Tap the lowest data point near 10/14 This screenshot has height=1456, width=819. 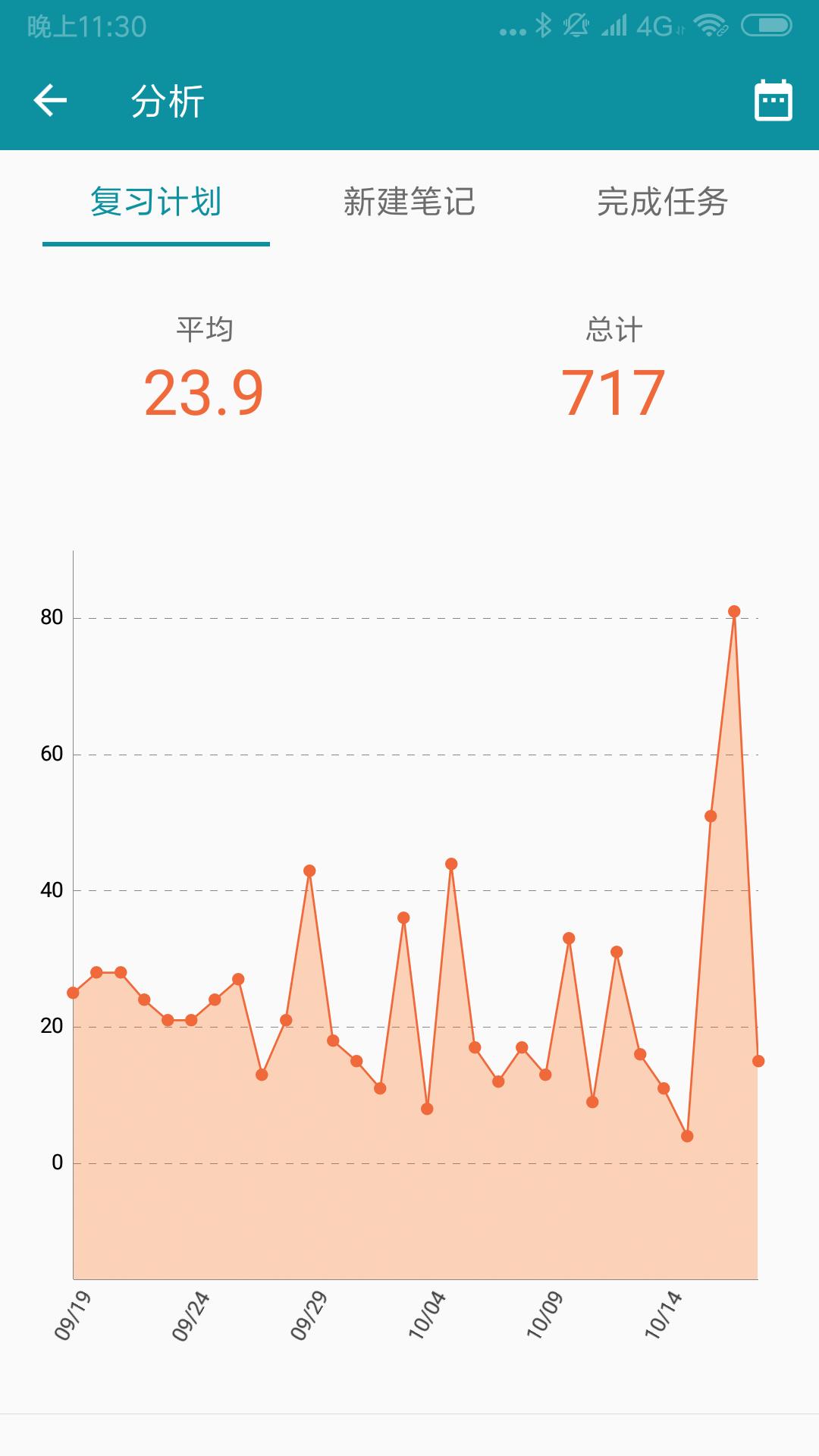pos(686,1135)
